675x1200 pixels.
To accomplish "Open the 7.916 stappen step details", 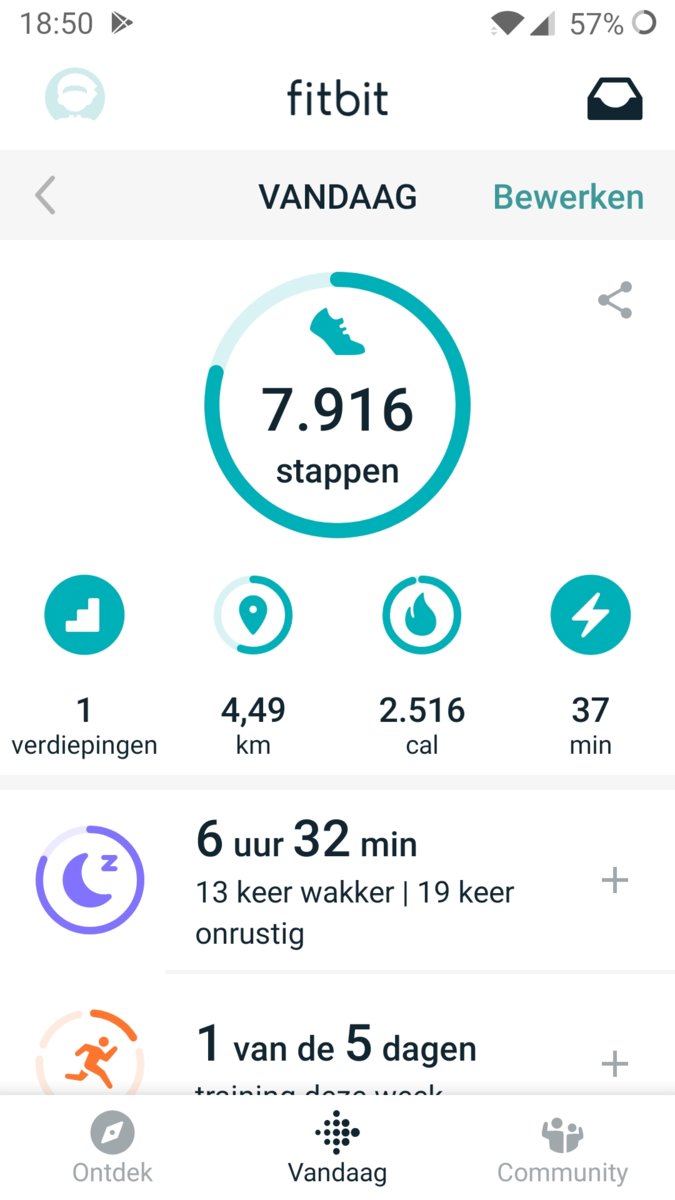I will tap(337, 405).
